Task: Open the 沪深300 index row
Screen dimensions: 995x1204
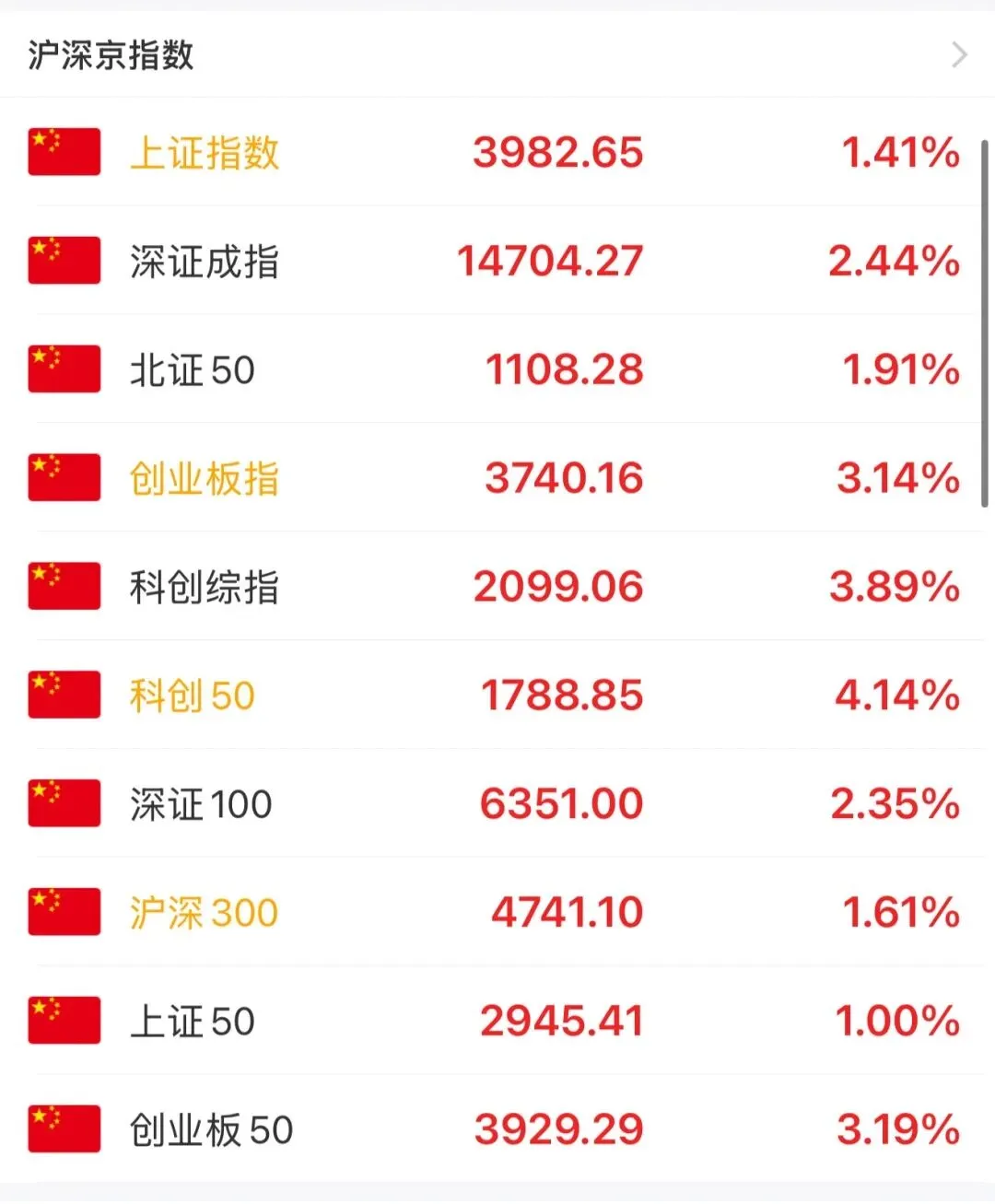Action: [x=497, y=913]
